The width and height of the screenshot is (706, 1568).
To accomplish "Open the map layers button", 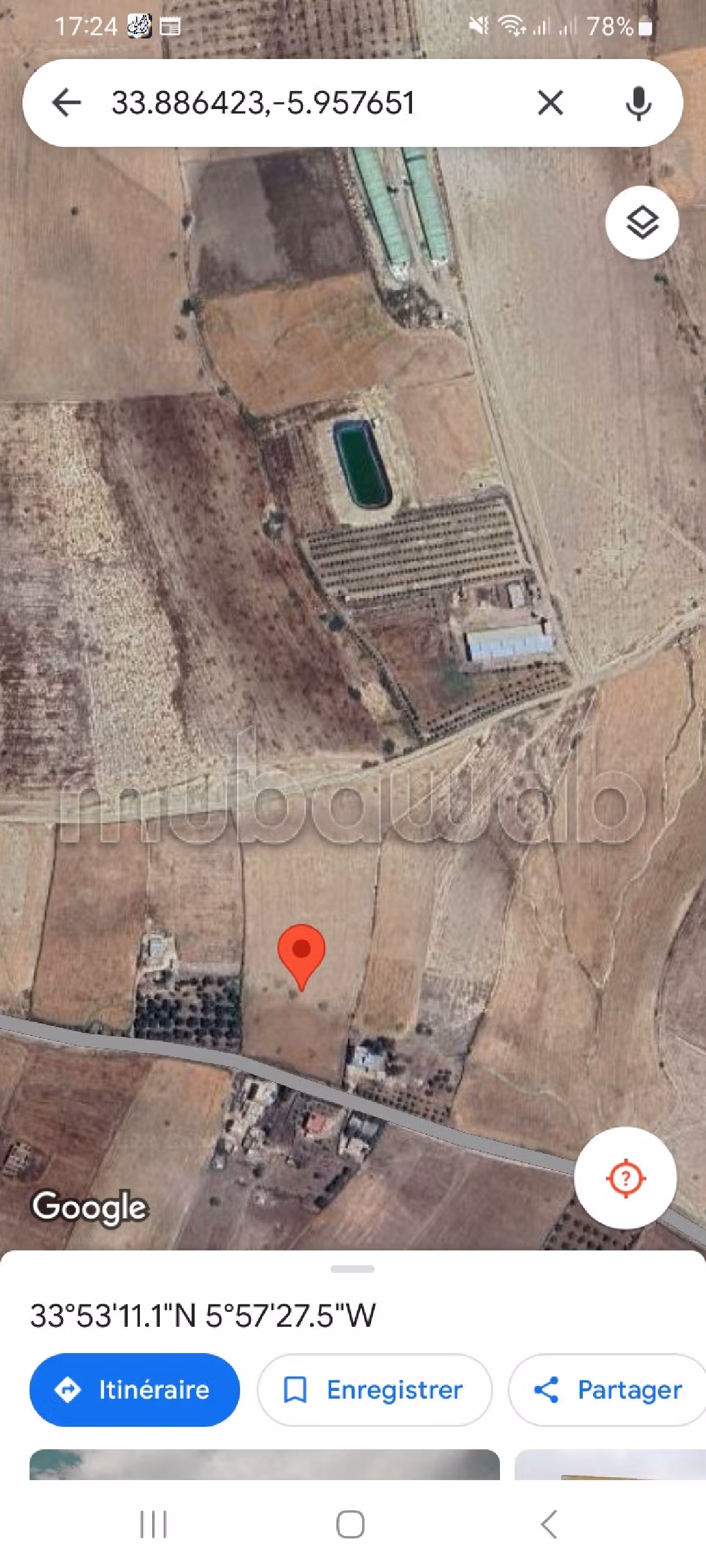I will [x=642, y=223].
